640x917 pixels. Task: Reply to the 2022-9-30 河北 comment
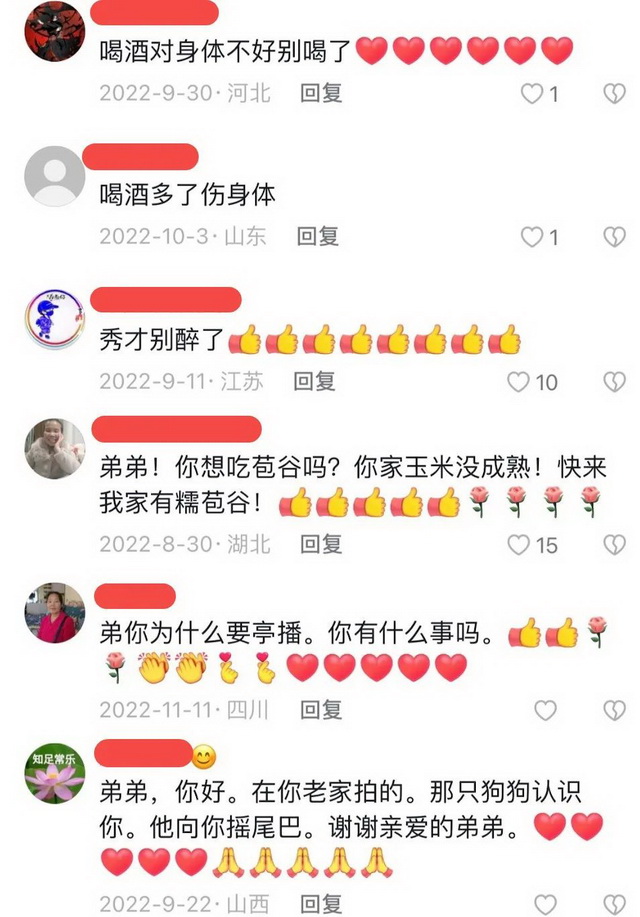(x=322, y=93)
